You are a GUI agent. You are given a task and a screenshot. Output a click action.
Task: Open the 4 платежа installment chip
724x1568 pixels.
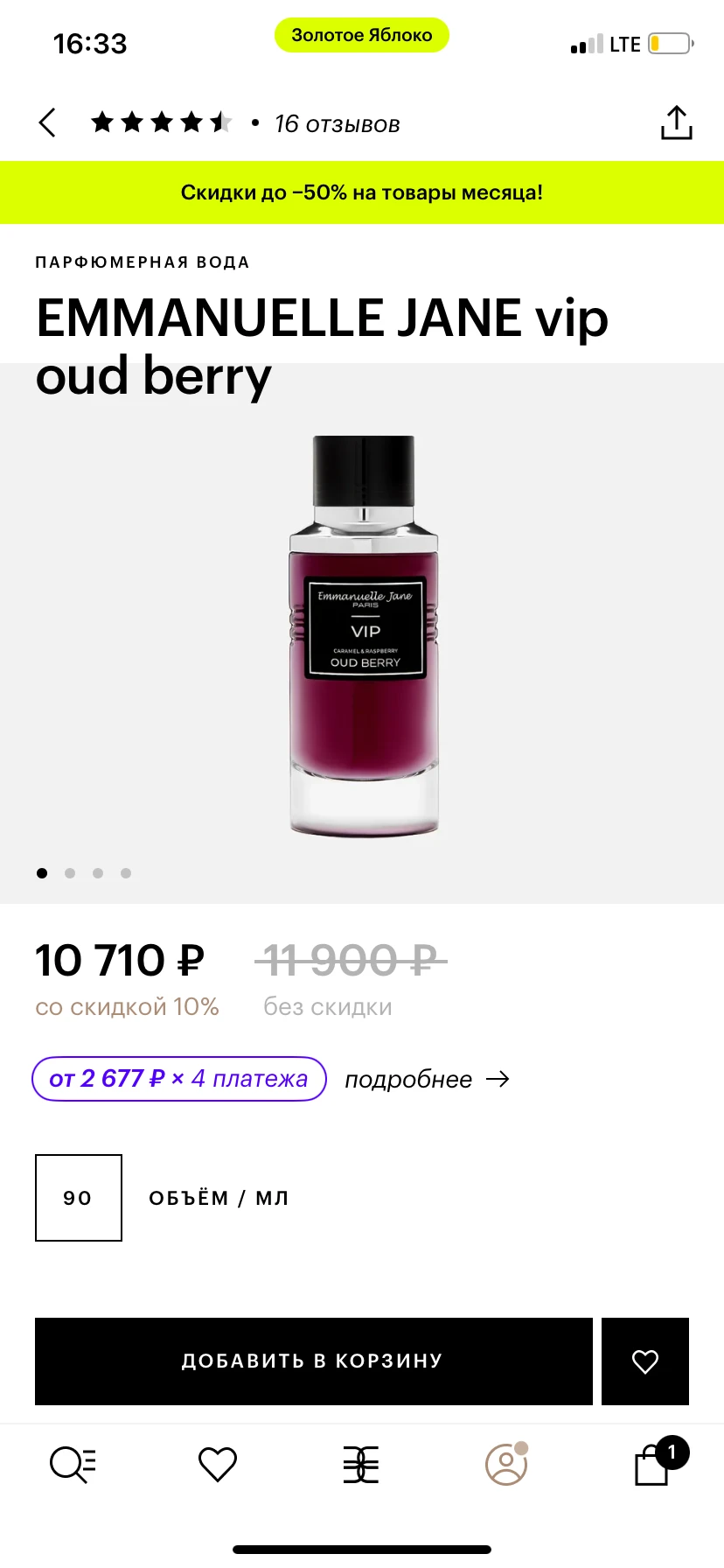pyautogui.click(x=179, y=1079)
